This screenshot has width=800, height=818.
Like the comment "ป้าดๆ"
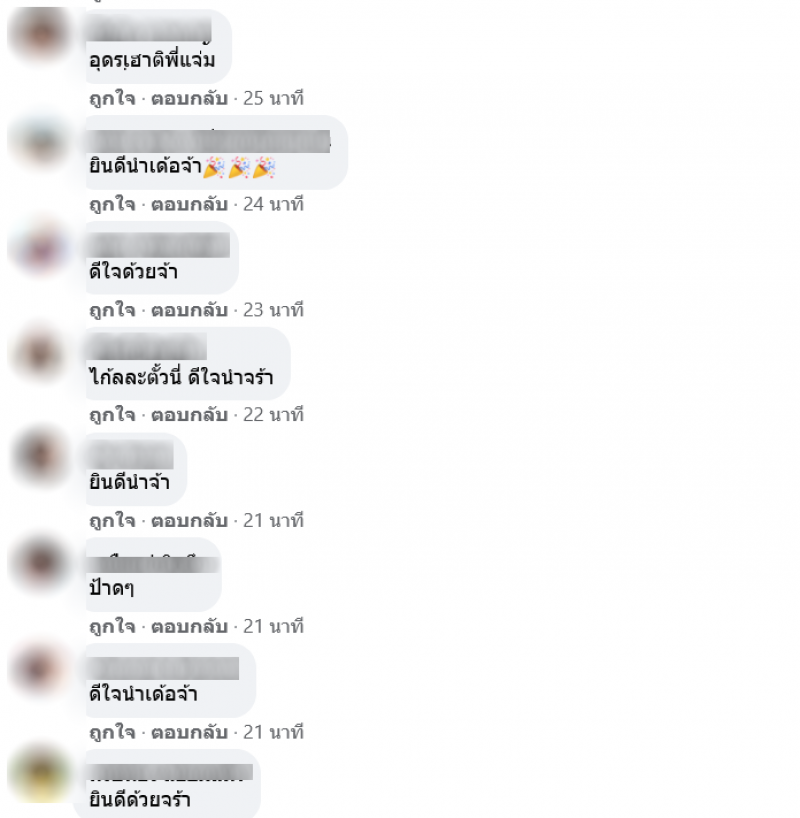coord(111,627)
